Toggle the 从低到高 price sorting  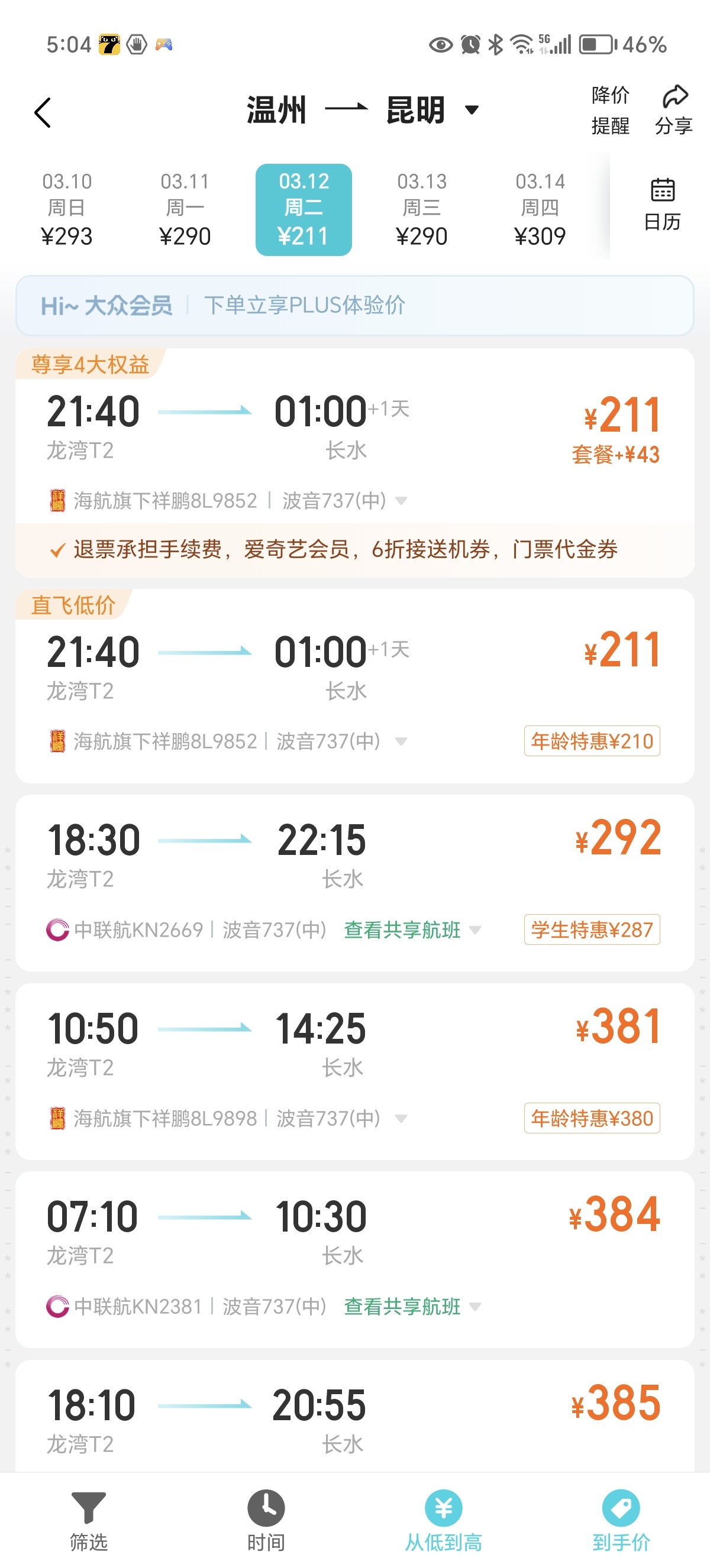coord(443,1520)
